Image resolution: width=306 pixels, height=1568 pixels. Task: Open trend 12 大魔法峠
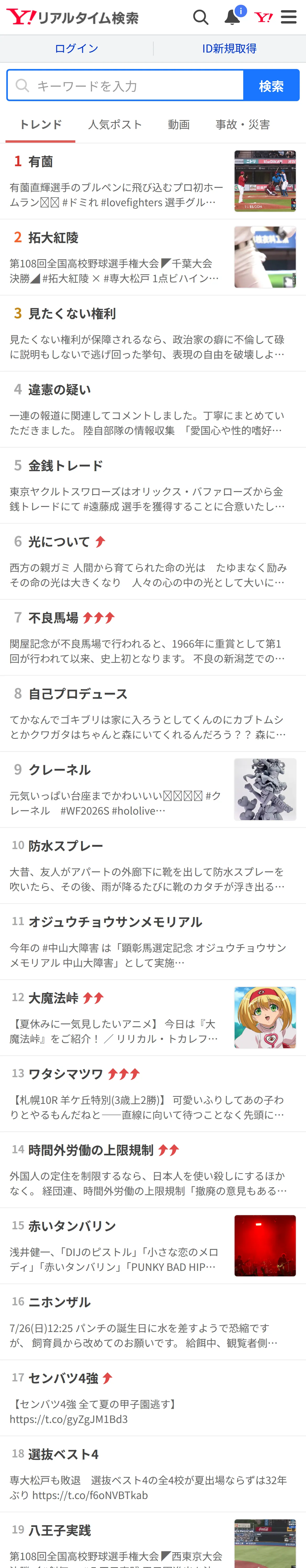point(153,1018)
